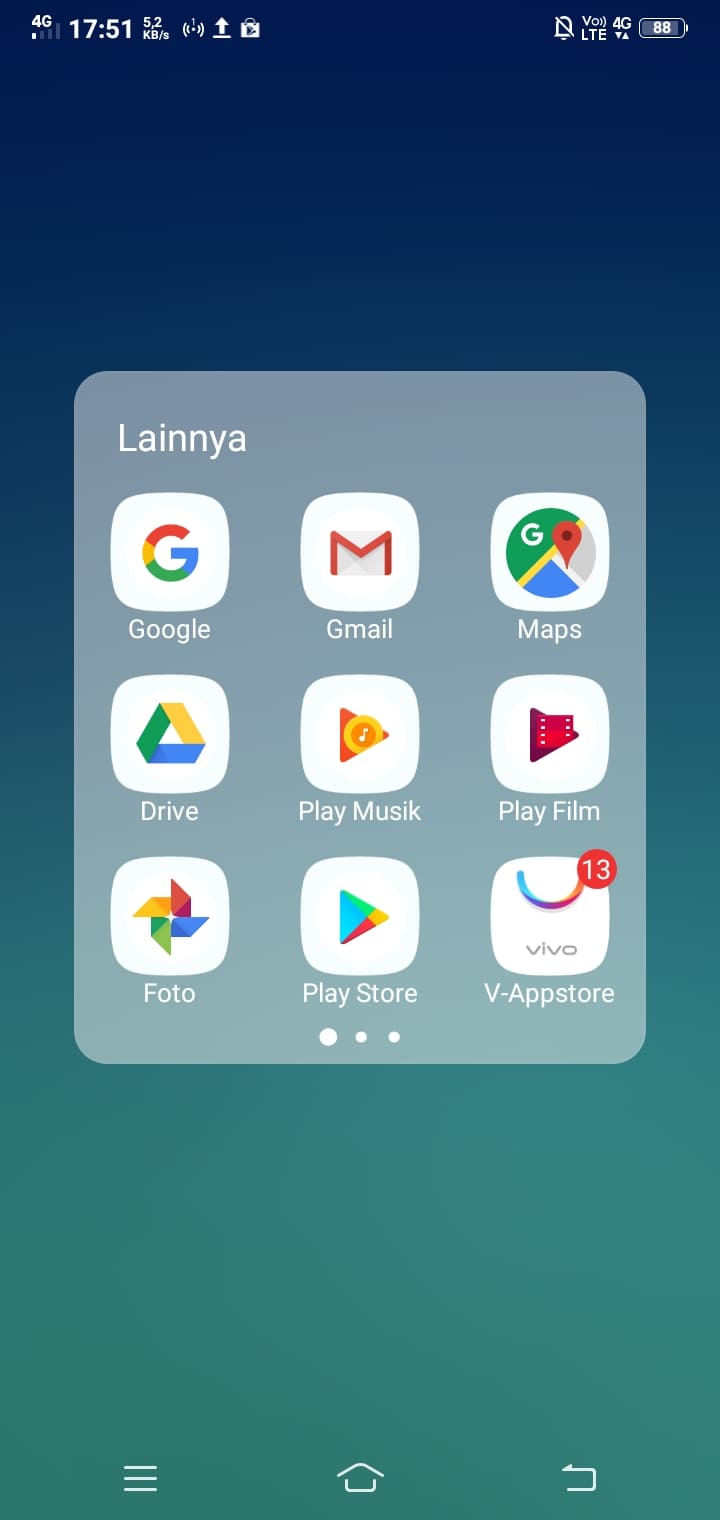Open Play Film app
This screenshot has height=1520, width=720.
pos(549,734)
